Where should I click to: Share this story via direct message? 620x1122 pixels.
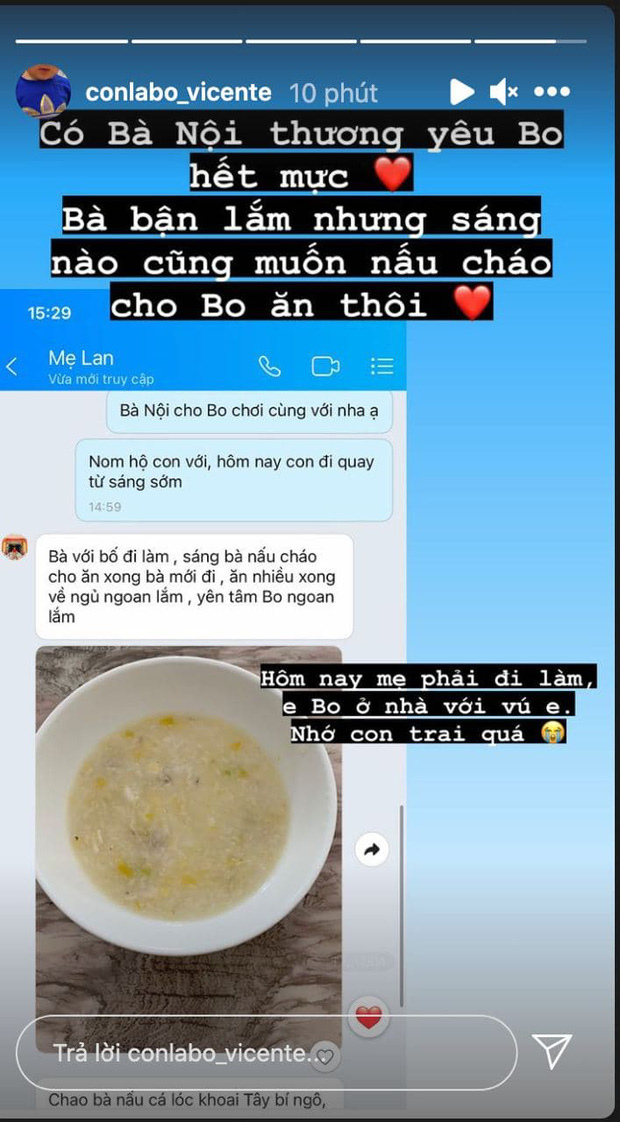tap(552, 1051)
